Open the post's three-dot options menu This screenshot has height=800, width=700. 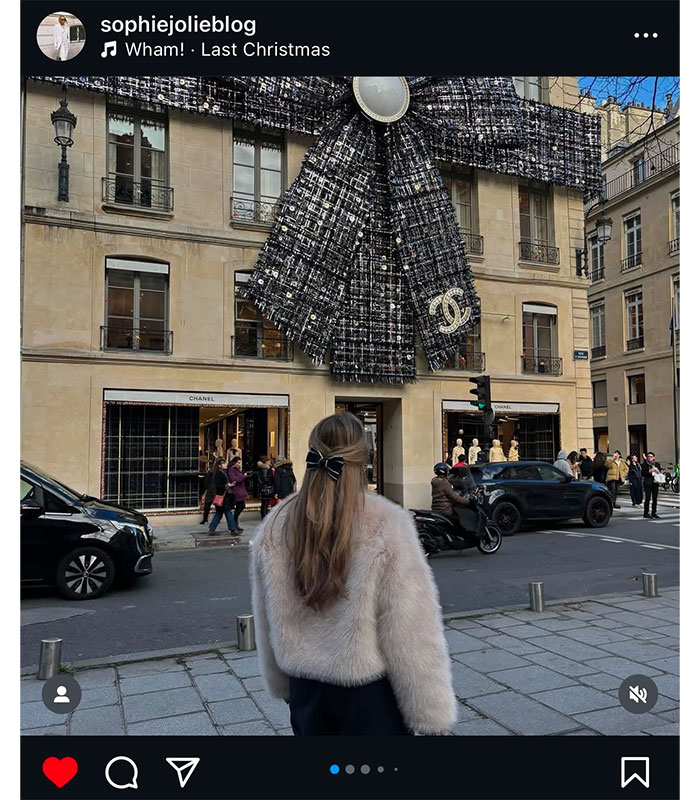click(x=646, y=35)
